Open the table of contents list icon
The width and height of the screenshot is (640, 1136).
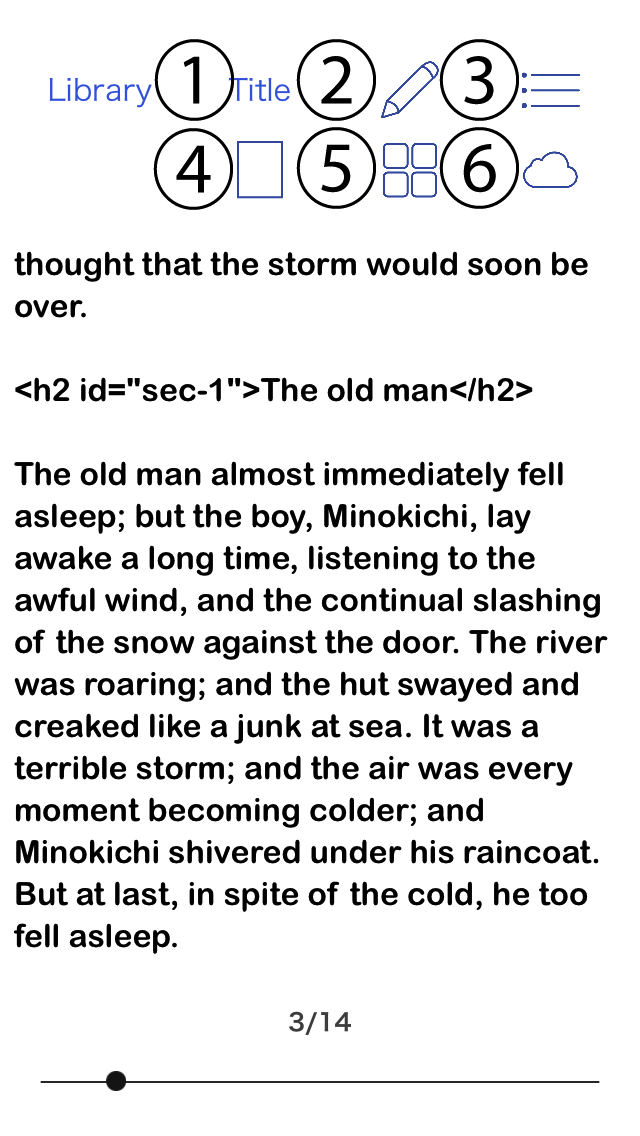pyautogui.click(x=552, y=91)
